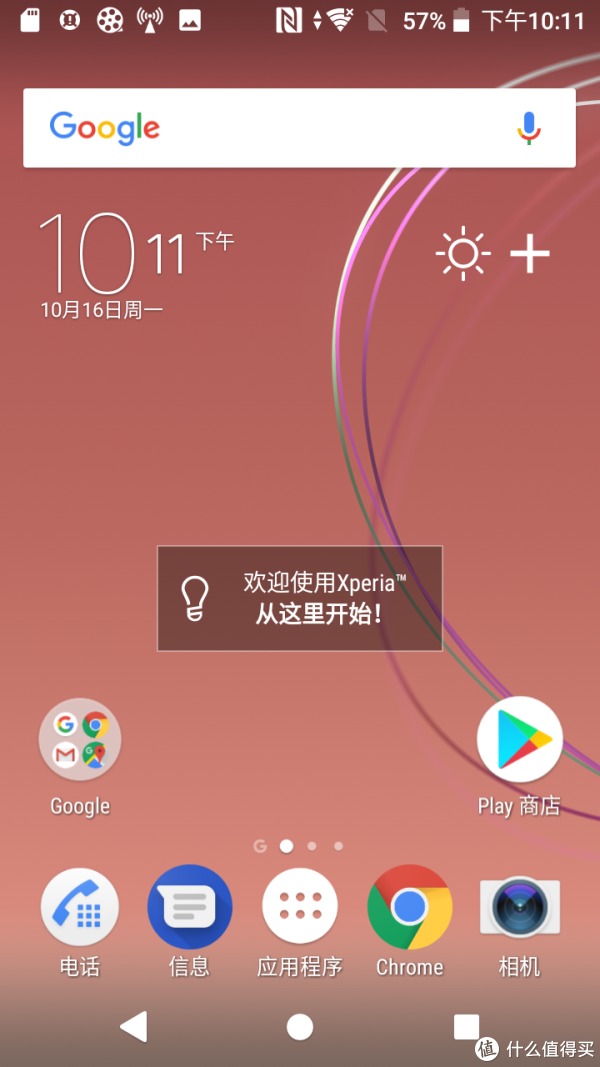The height and width of the screenshot is (1067, 600).
Task: Show recent apps using the square button
Action: tap(466, 1026)
